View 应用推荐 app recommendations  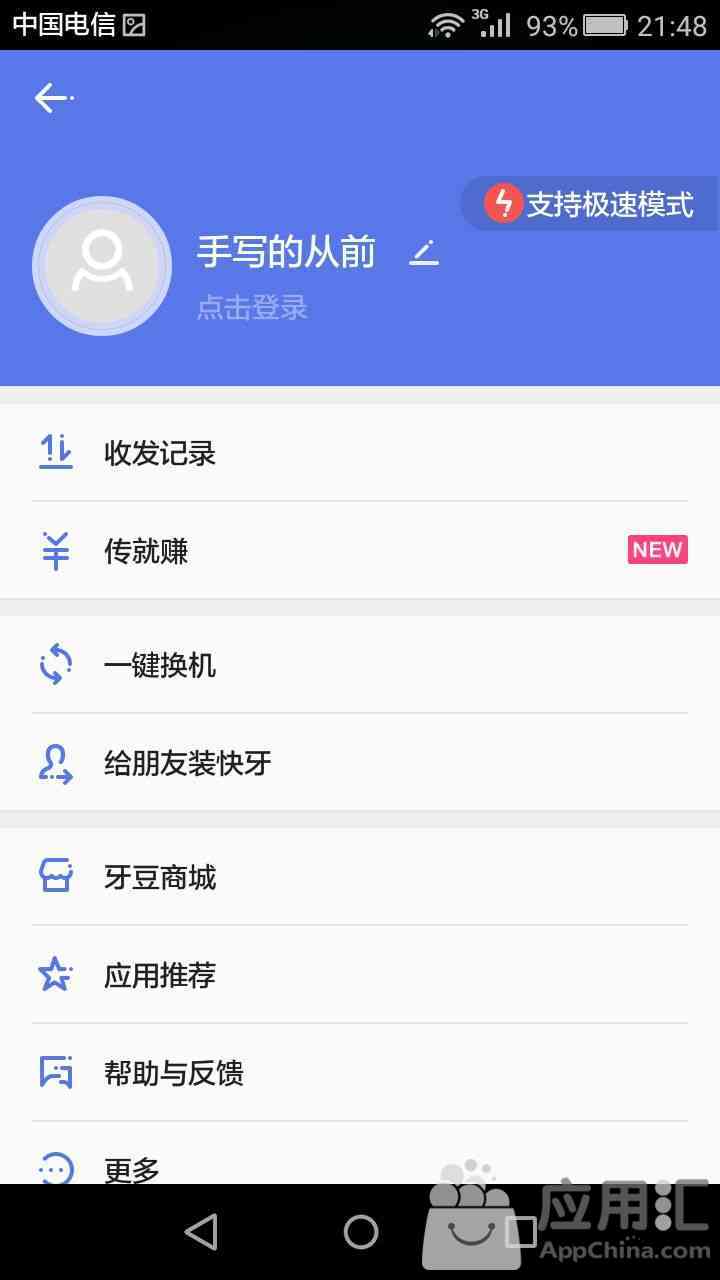coord(360,975)
